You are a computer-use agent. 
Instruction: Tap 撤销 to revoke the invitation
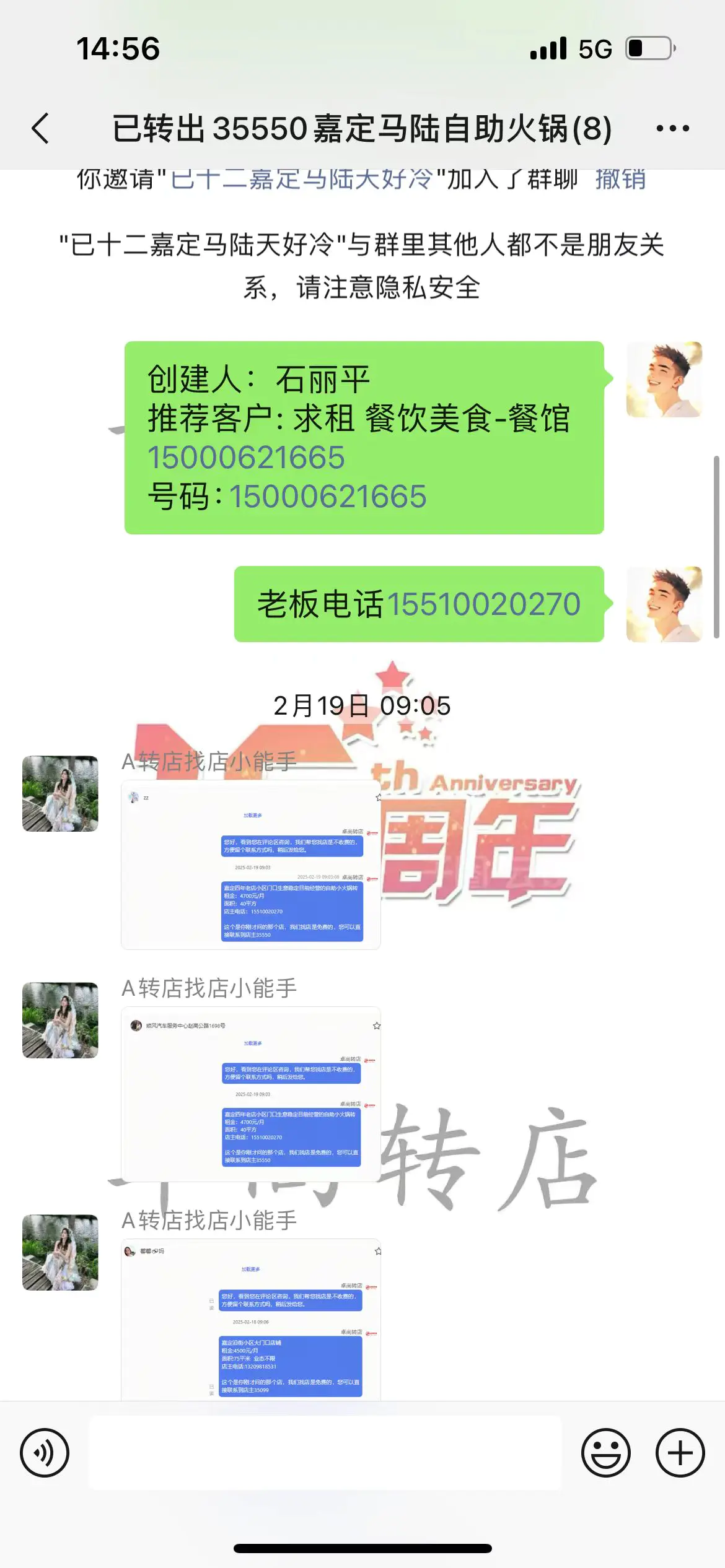coord(620,180)
